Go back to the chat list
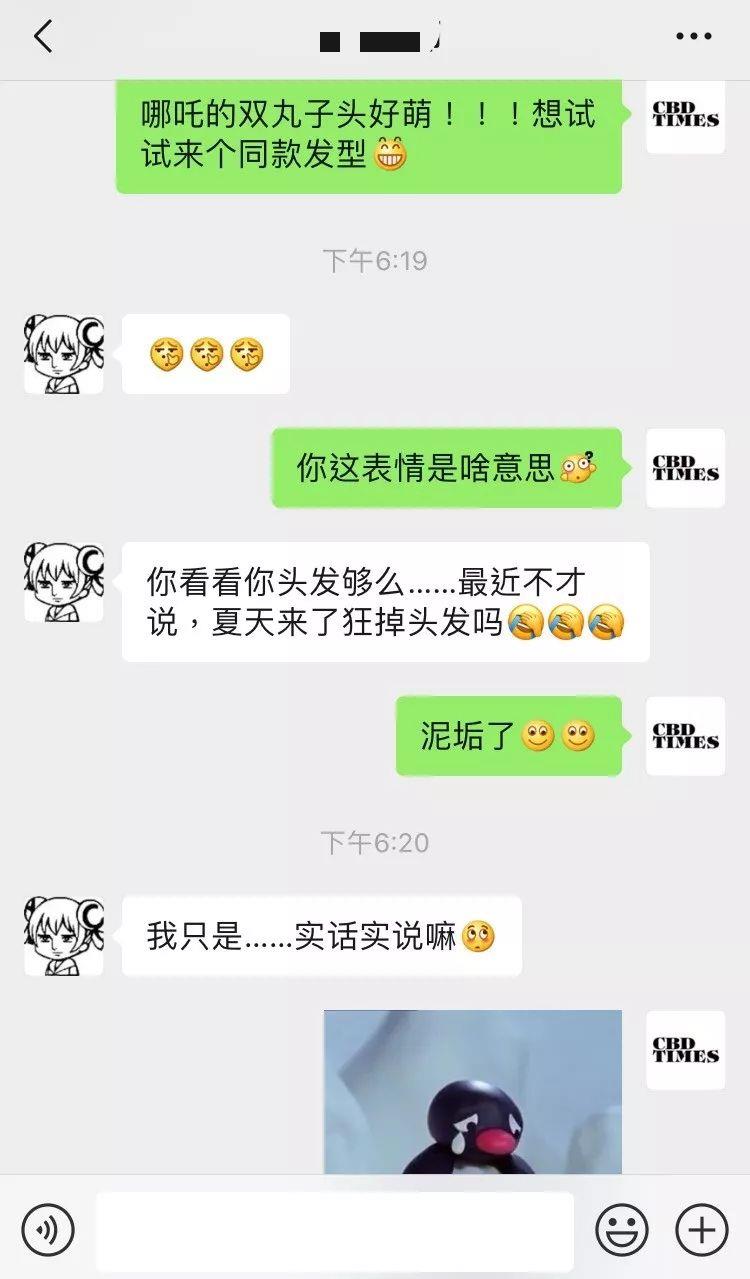 pos(42,37)
